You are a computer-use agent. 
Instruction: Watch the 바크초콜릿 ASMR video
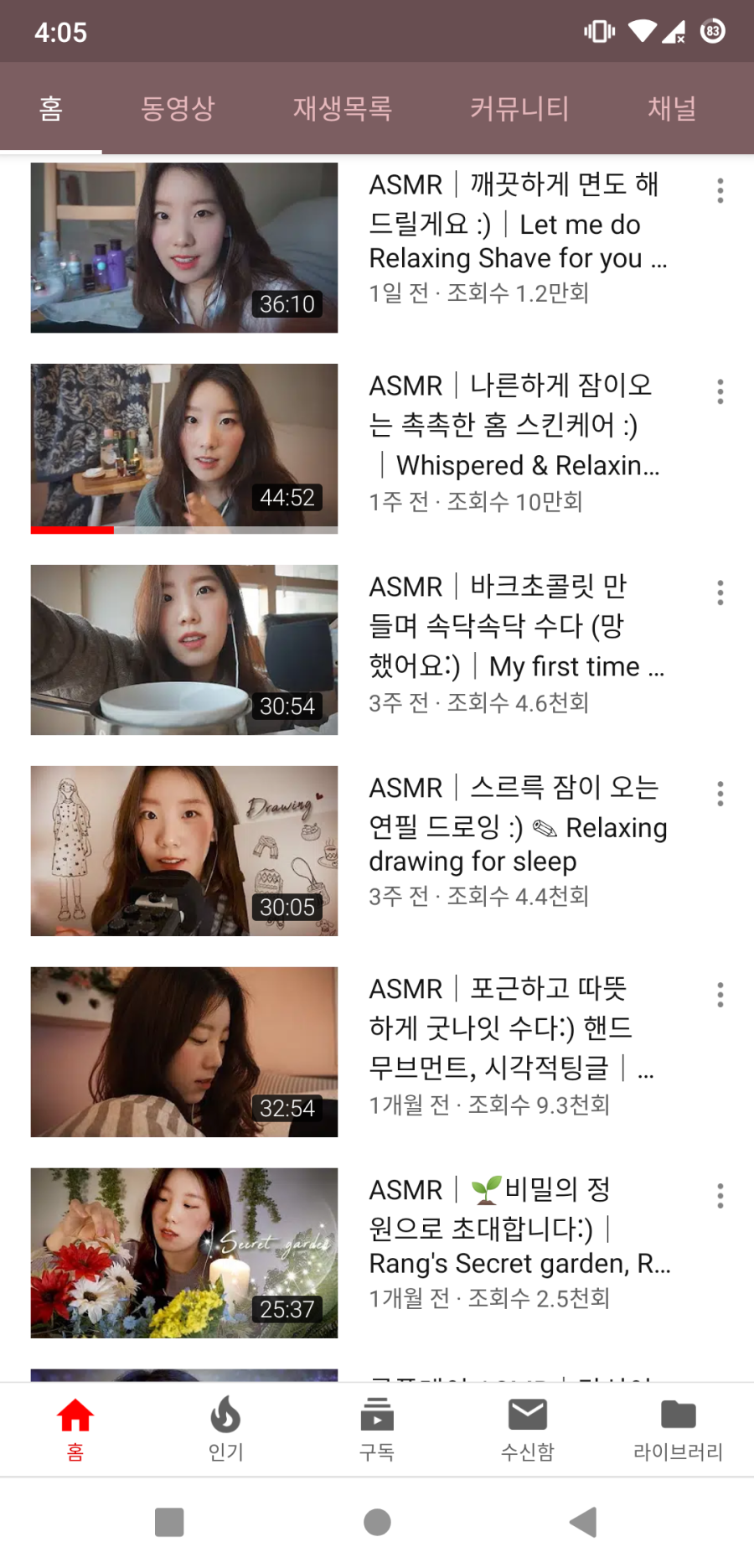tap(184, 649)
